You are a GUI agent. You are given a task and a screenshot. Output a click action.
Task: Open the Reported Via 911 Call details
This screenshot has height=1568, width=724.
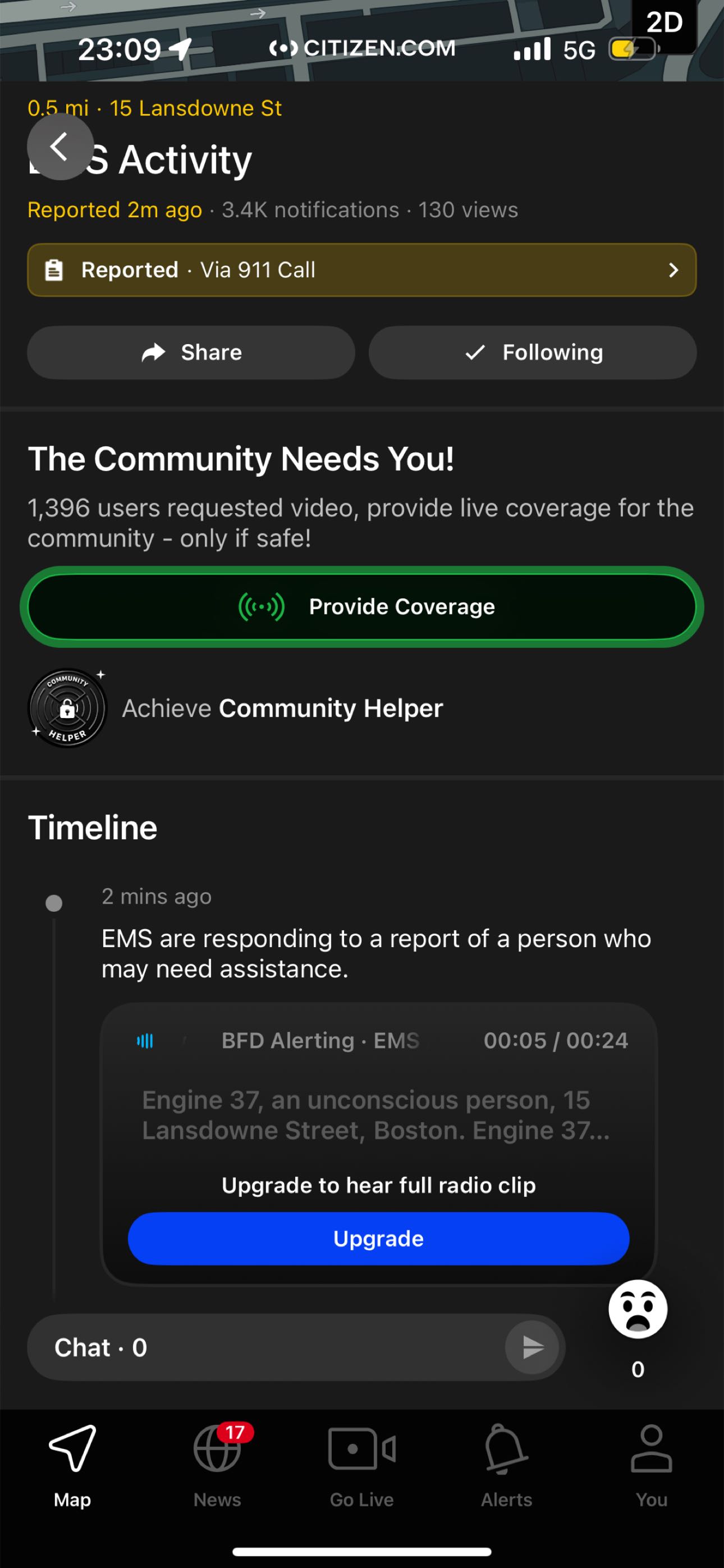coord(361,269)
